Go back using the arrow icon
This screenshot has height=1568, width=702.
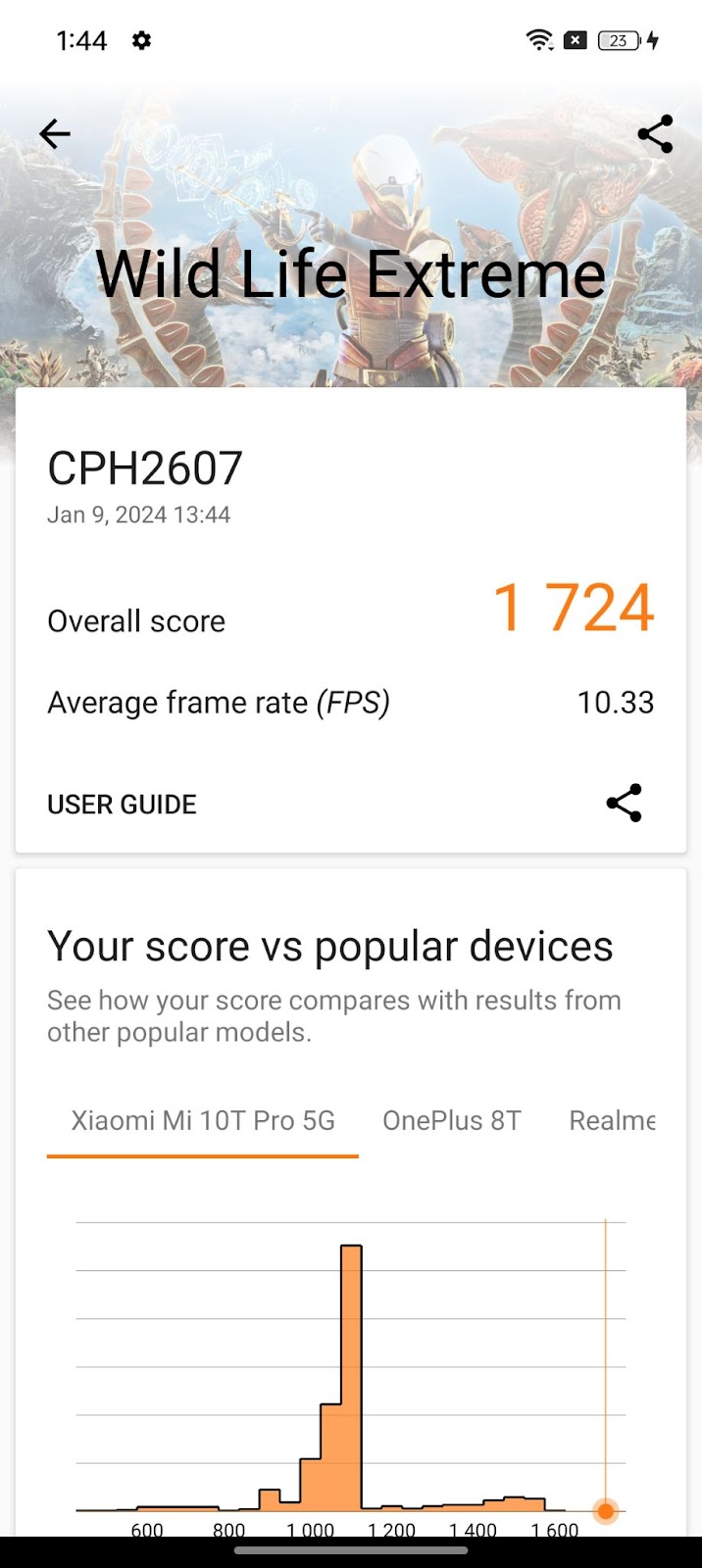click(55, 133)
